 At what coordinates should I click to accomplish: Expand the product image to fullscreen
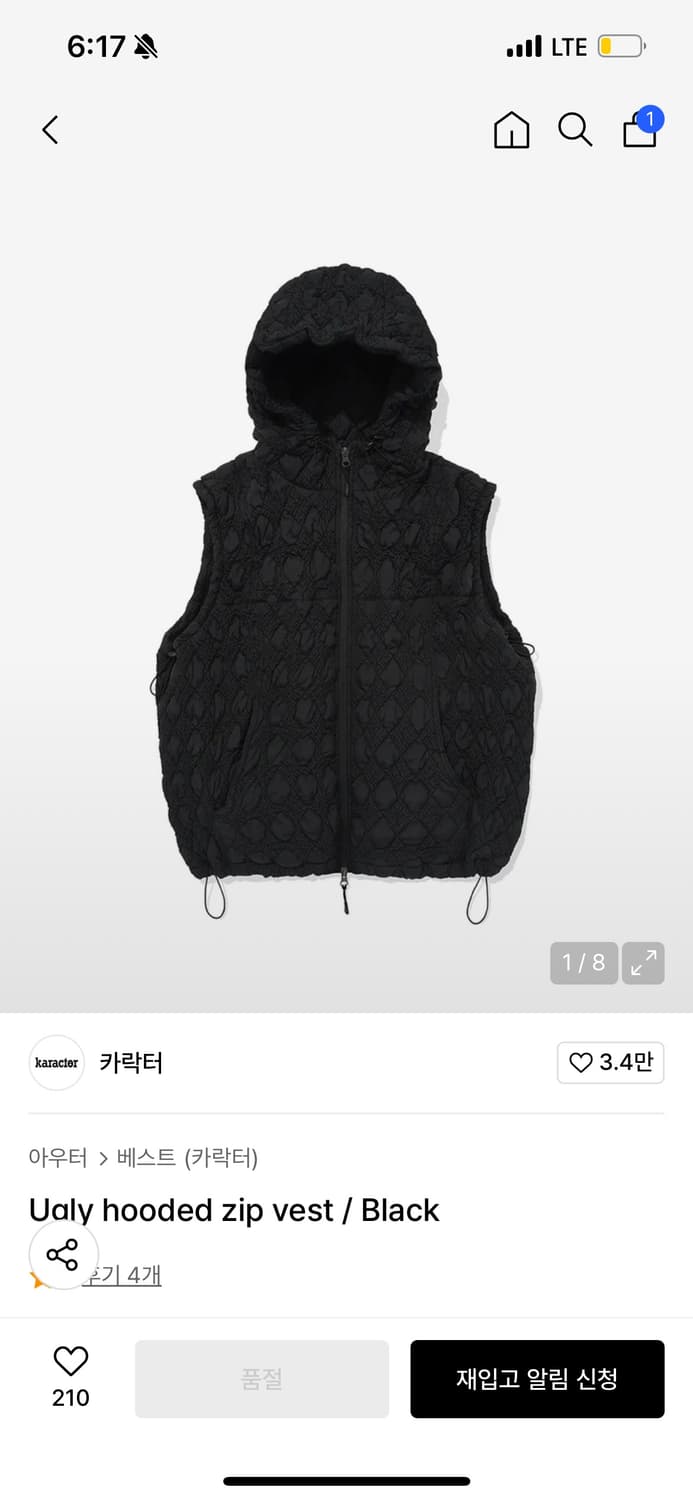click(643, 963)
